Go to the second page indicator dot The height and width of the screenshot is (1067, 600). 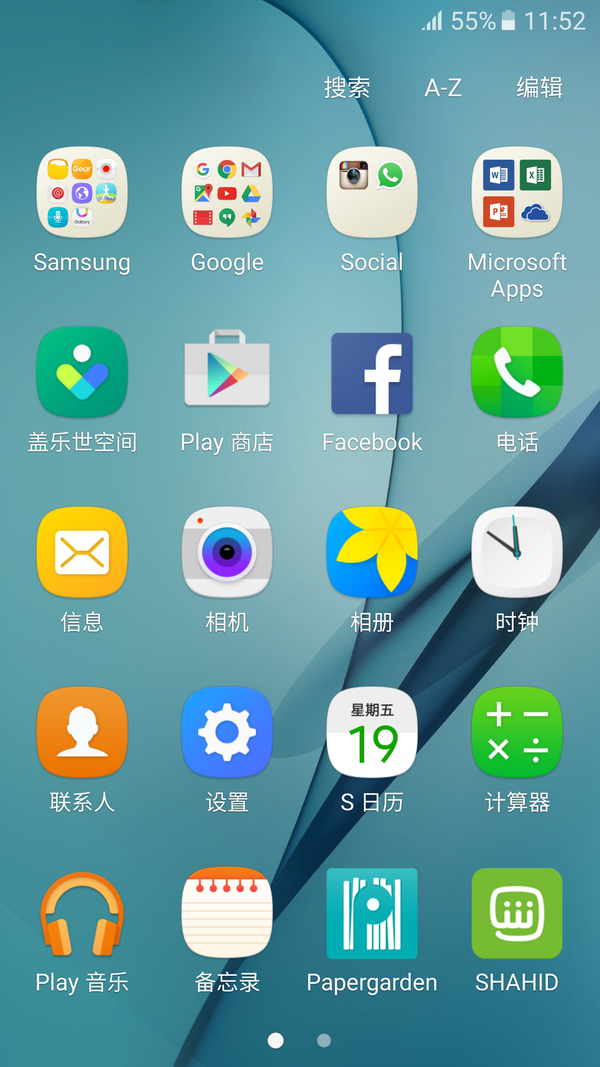pos(324,1041)
